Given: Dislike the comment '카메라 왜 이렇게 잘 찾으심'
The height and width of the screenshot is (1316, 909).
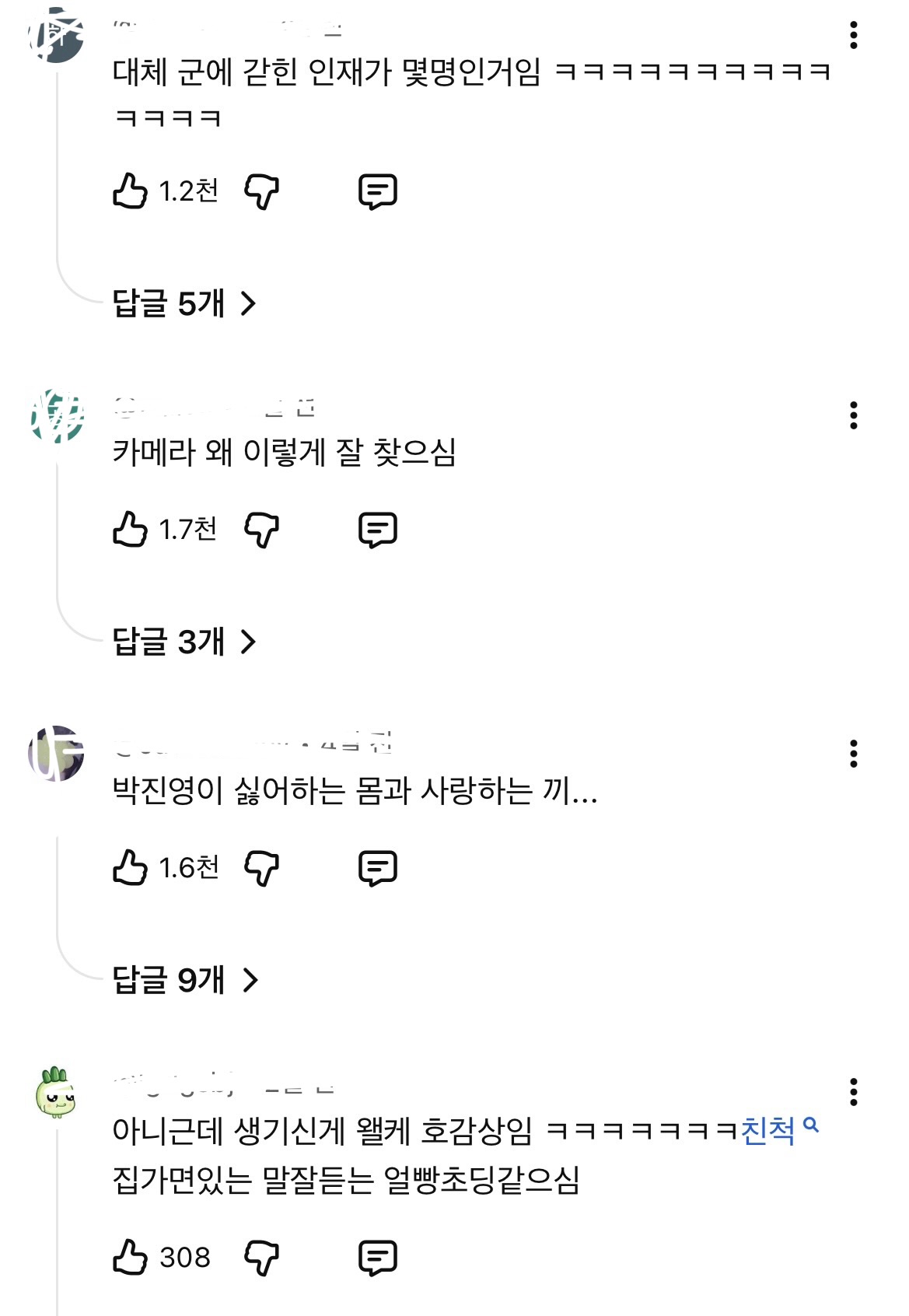Looking at the screenshot, I should 261,529.
